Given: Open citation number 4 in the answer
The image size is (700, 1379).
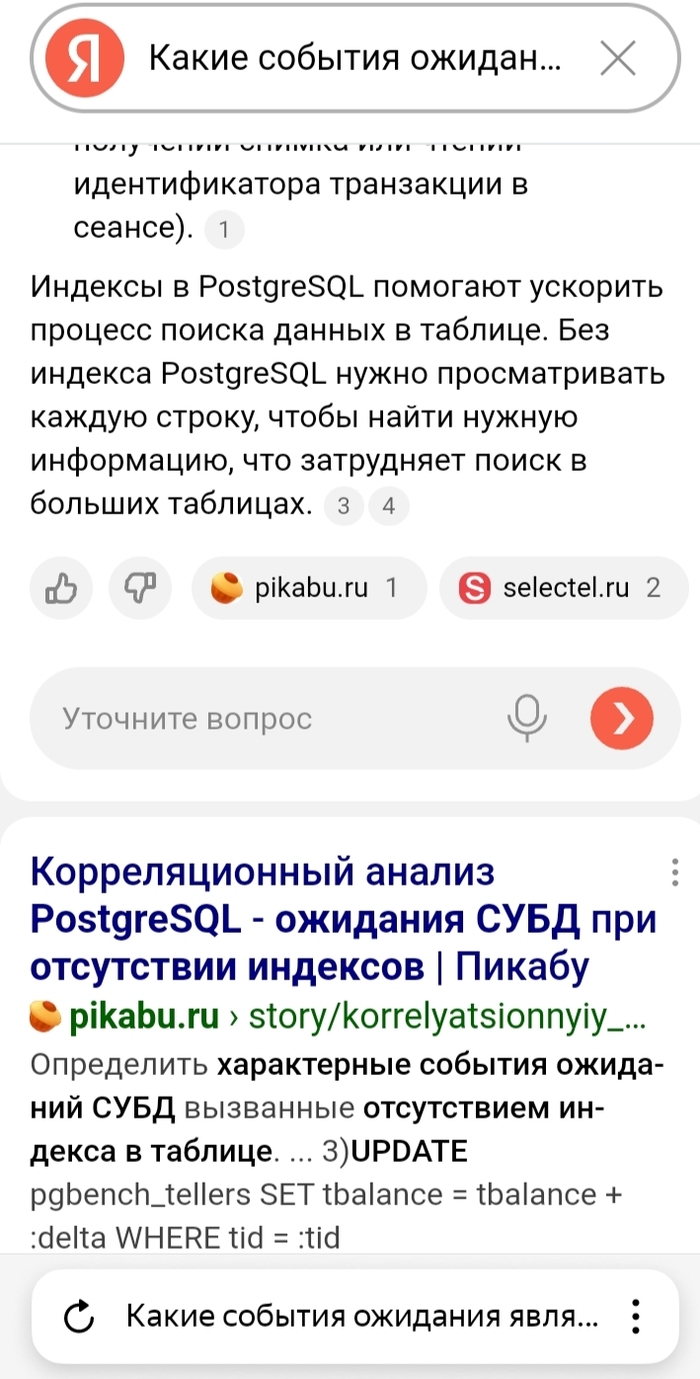Looking at the screenshot, I should pos(389,507).
